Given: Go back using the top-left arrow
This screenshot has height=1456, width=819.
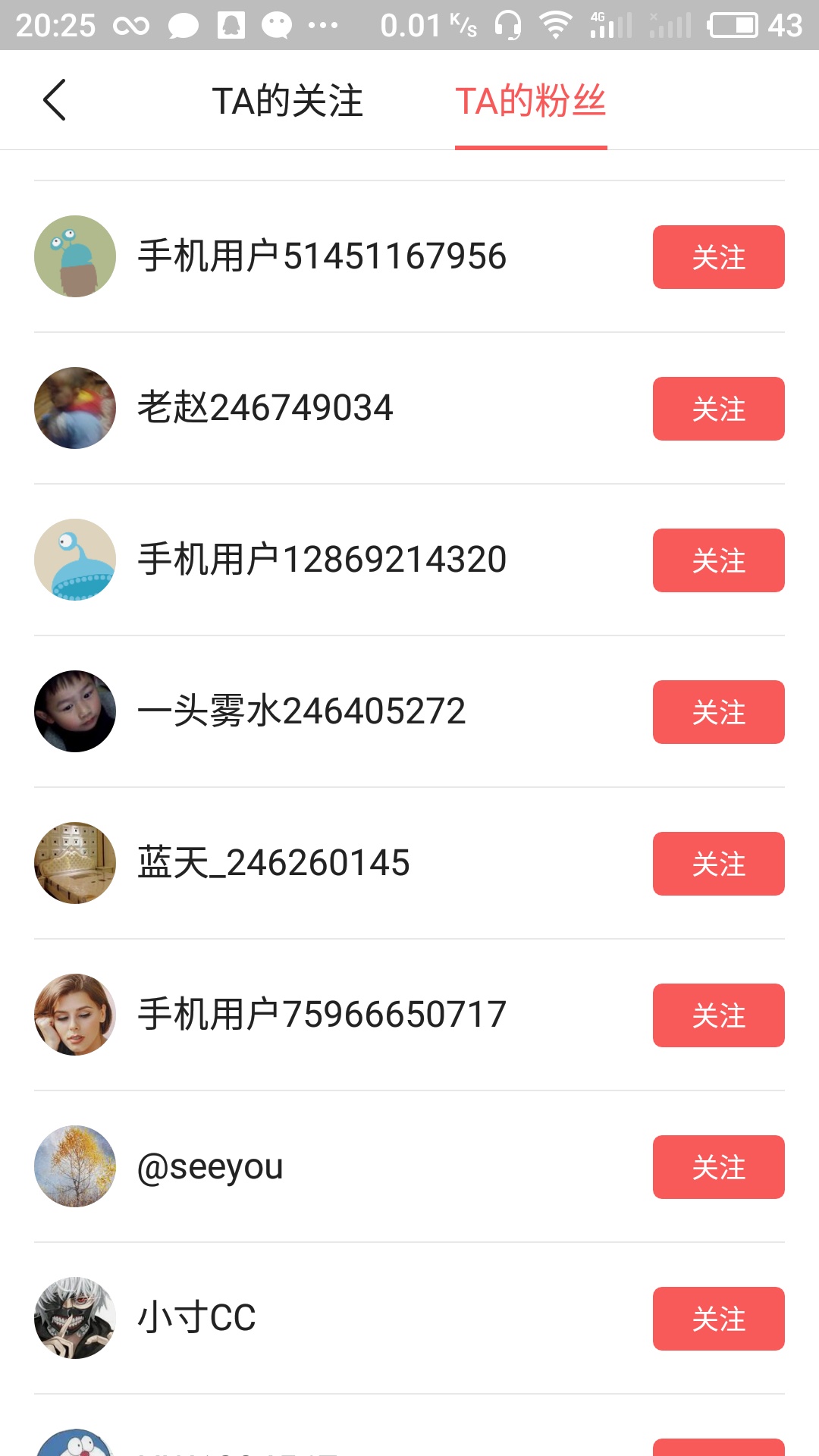Looking at the screenshot, I should coord(55,100).
